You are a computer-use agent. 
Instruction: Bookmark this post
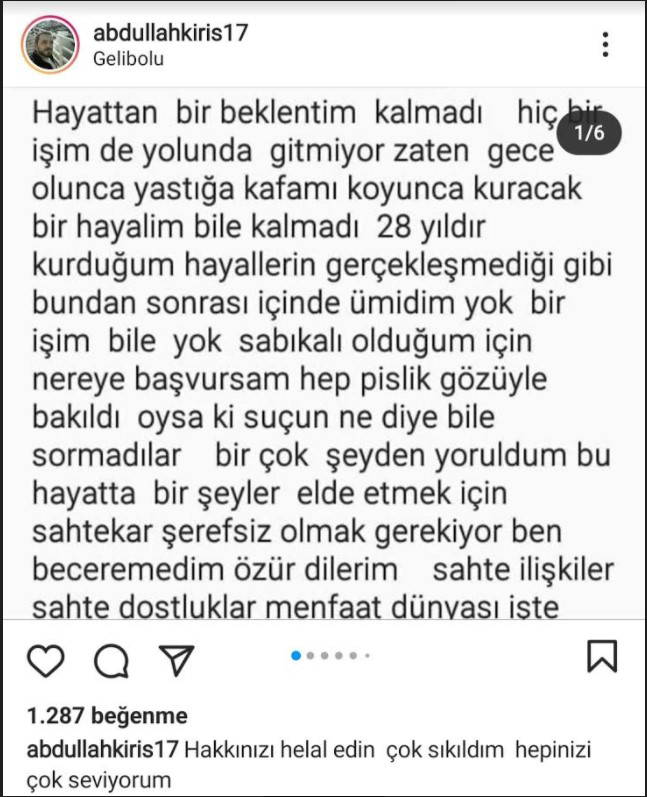601,656
